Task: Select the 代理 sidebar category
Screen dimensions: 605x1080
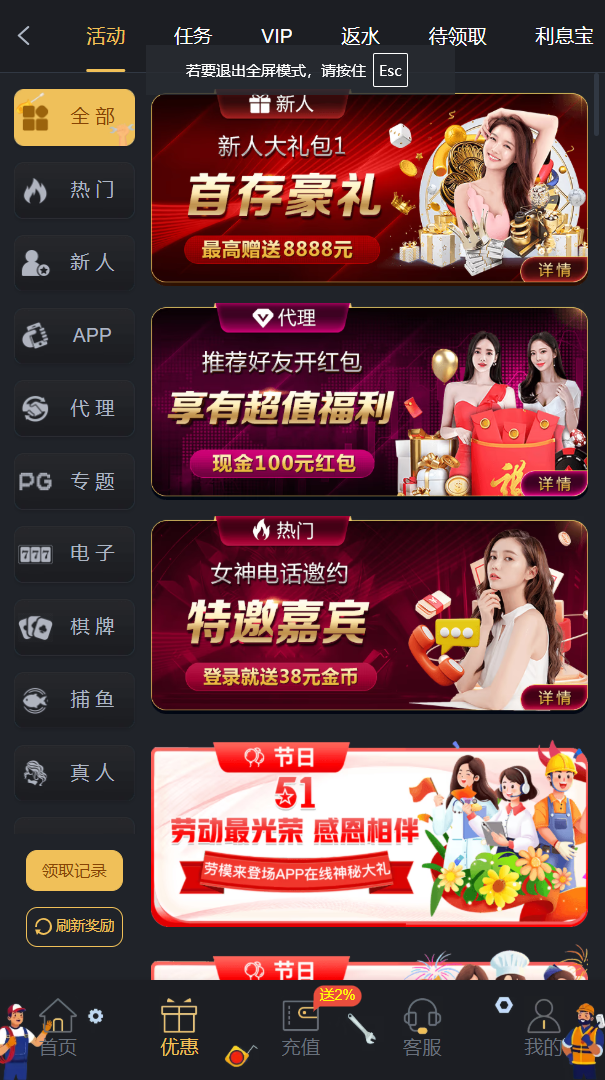Action: [x=74, y=408]
